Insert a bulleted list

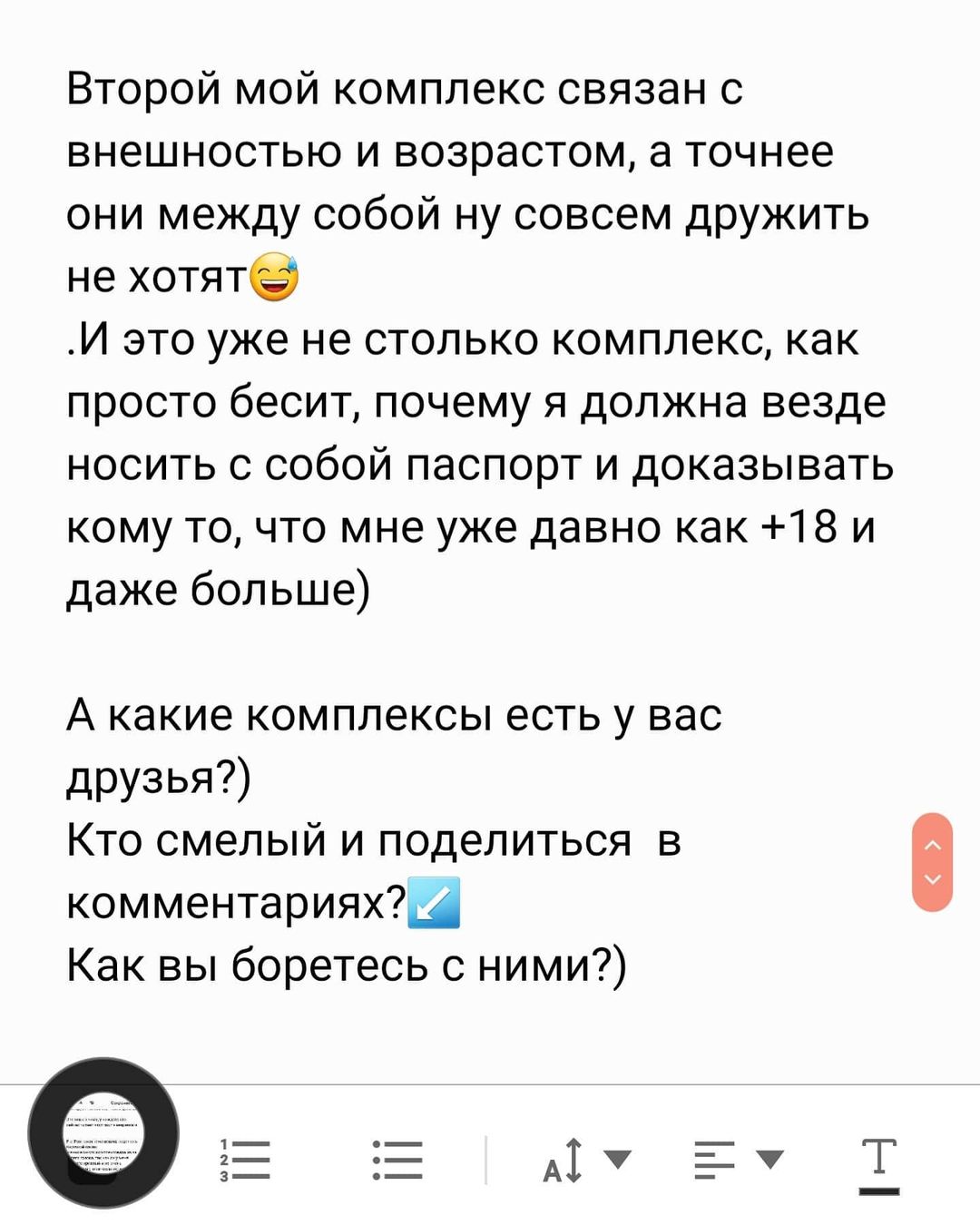(x=397, y=1160)
